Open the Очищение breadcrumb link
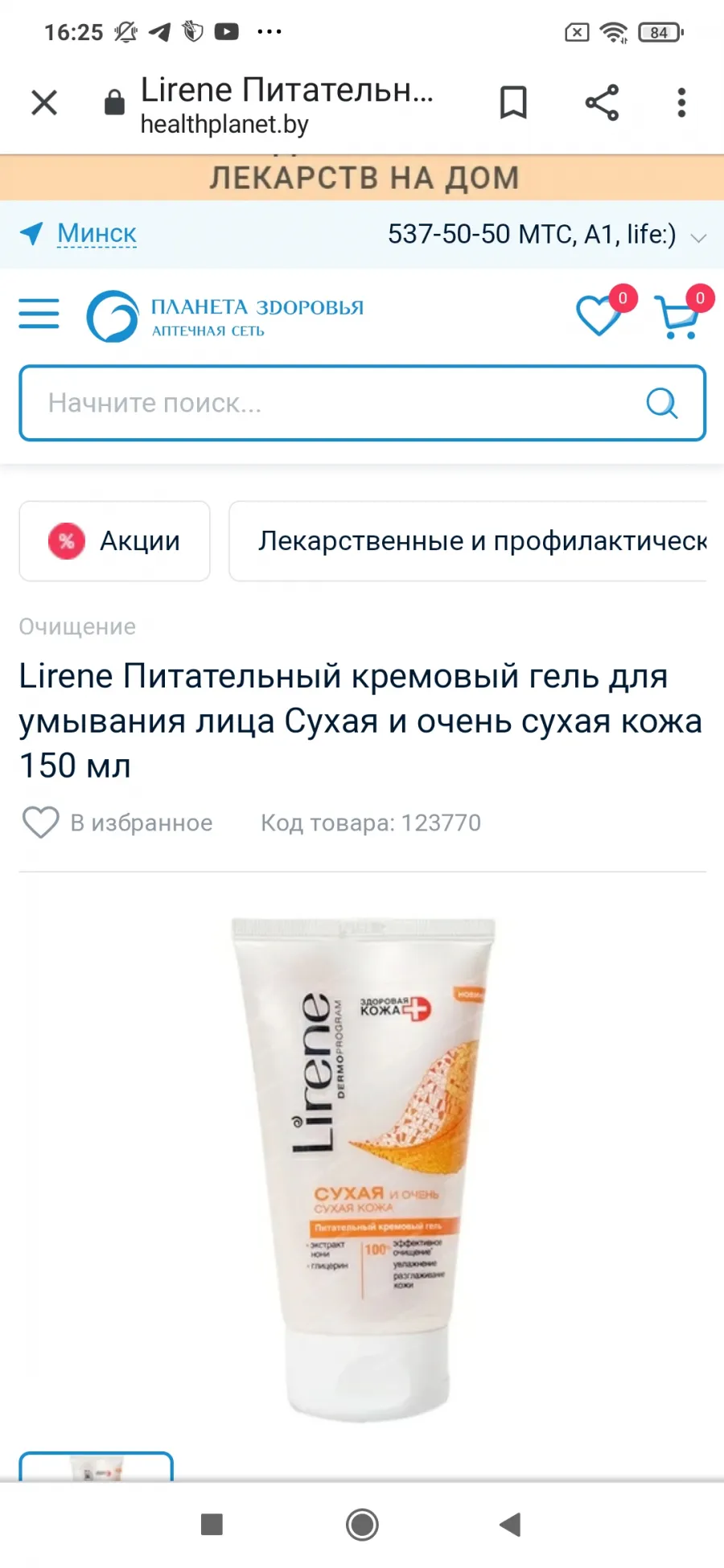724x1568 pixels. pyautogui.click(x=77, y=627)
